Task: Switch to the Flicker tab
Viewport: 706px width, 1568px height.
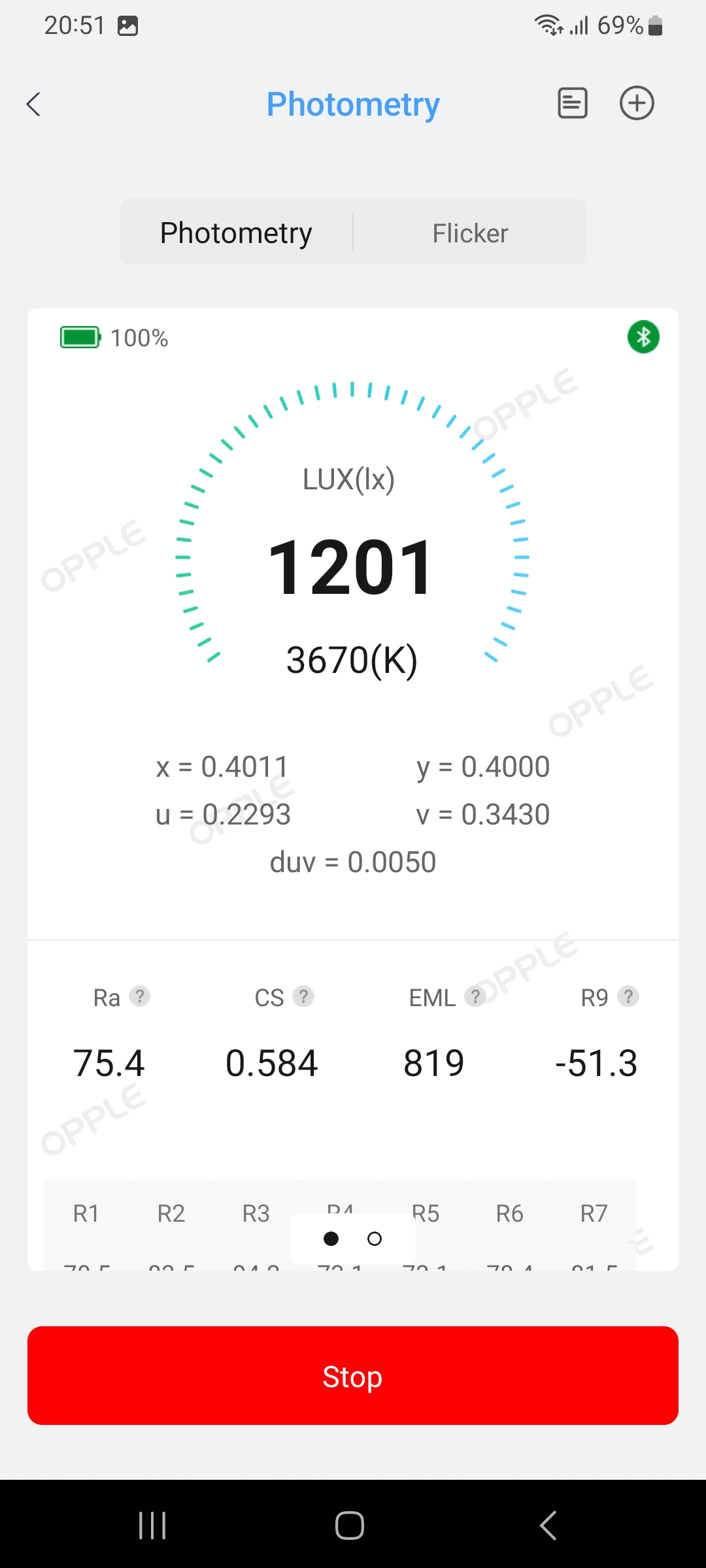Action: [470, 233]
